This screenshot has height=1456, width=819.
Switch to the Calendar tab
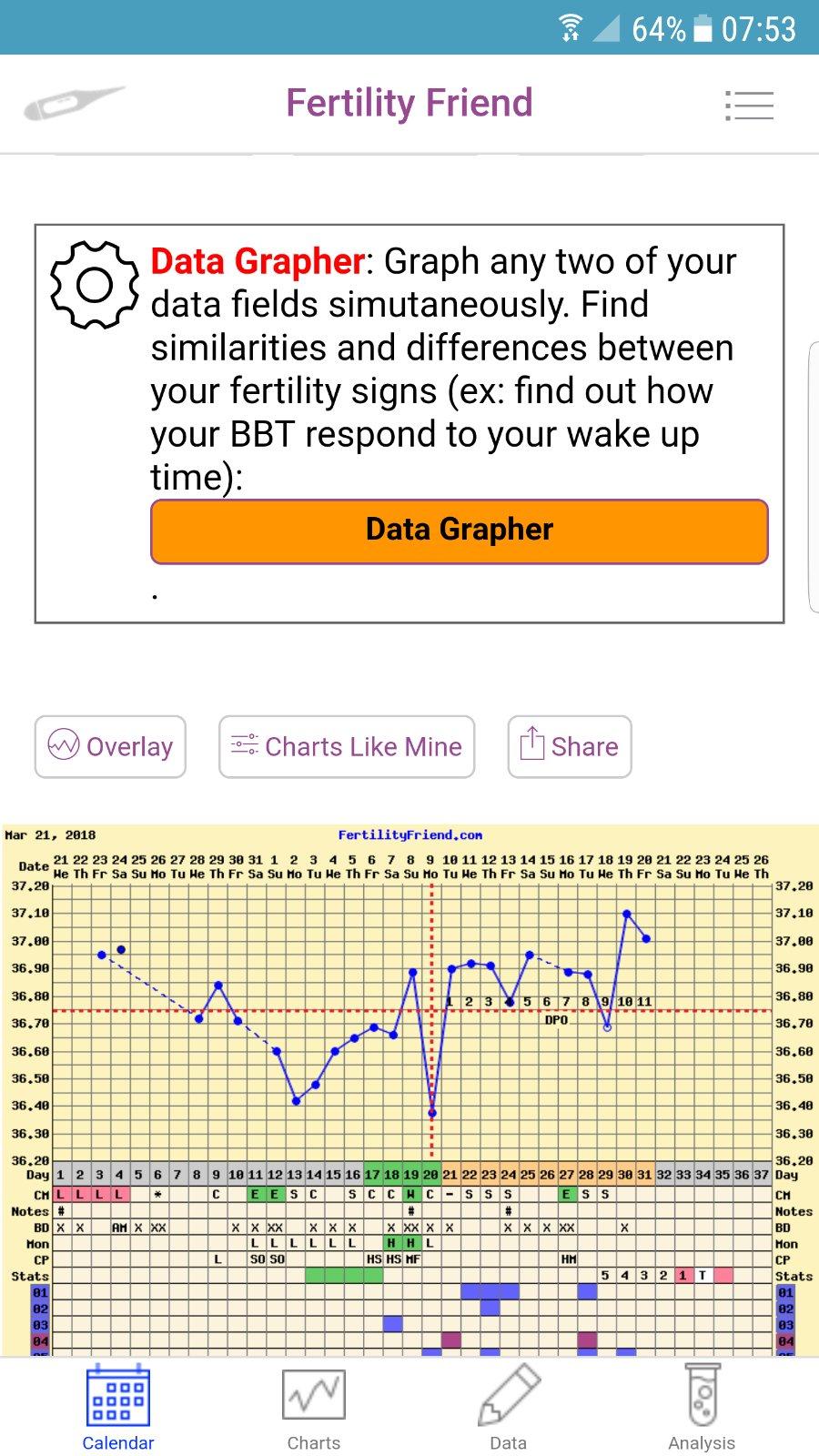118,1407
